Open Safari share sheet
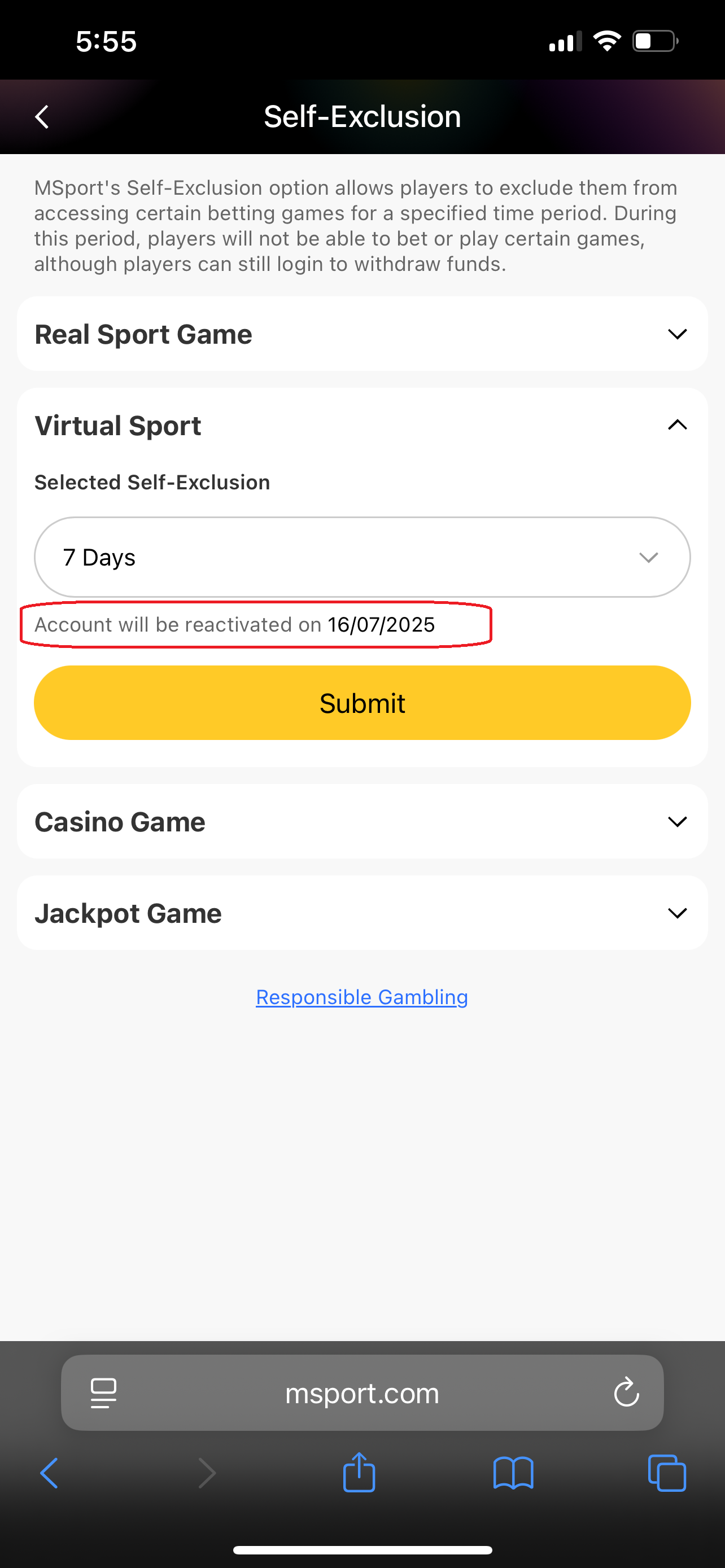 359,1473
